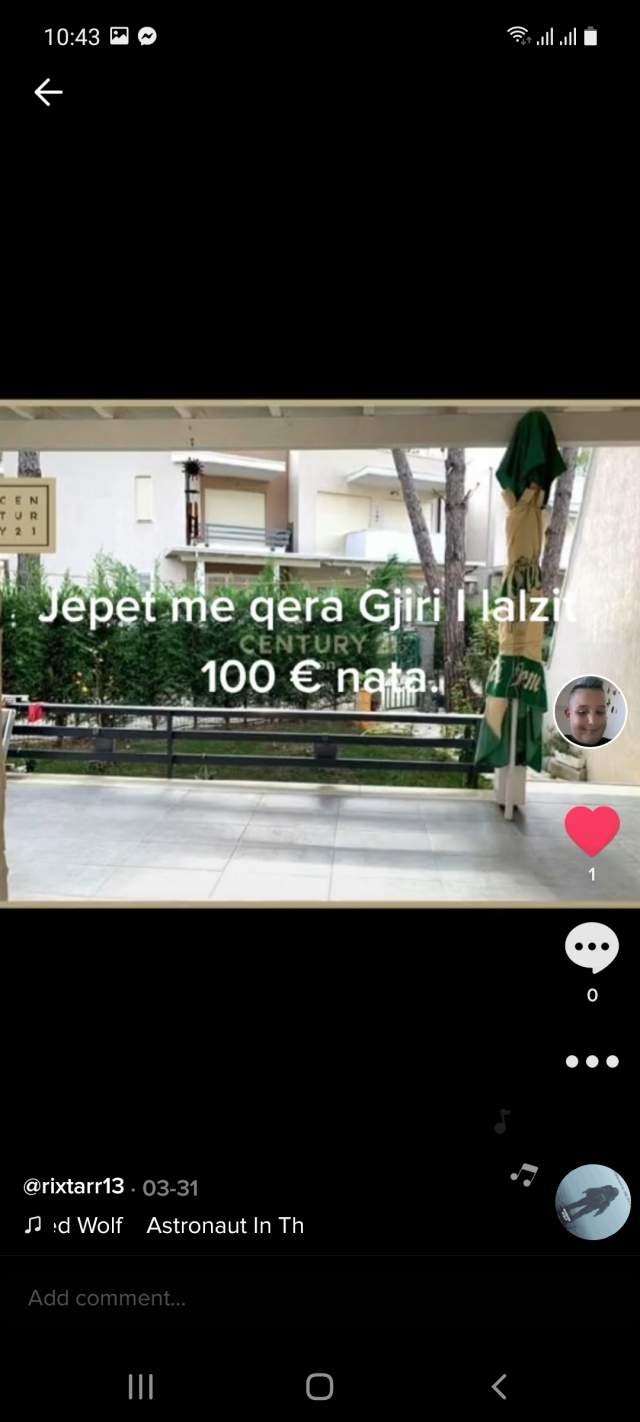
Task: Open the creator's profile picture
Action: (590, 711)
